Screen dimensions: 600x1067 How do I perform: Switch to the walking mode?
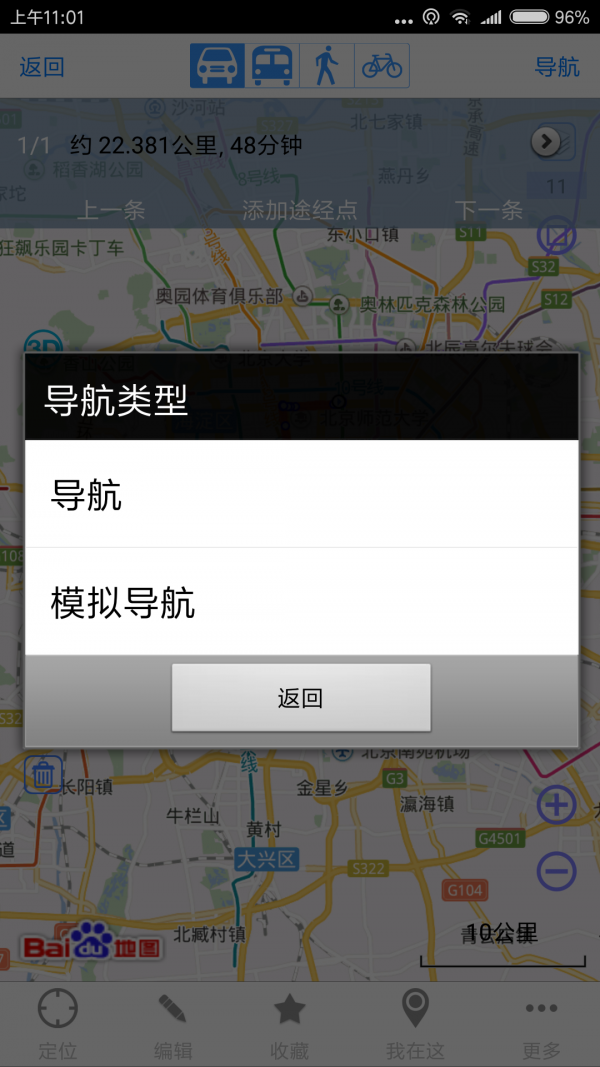[x=326, y=67]
